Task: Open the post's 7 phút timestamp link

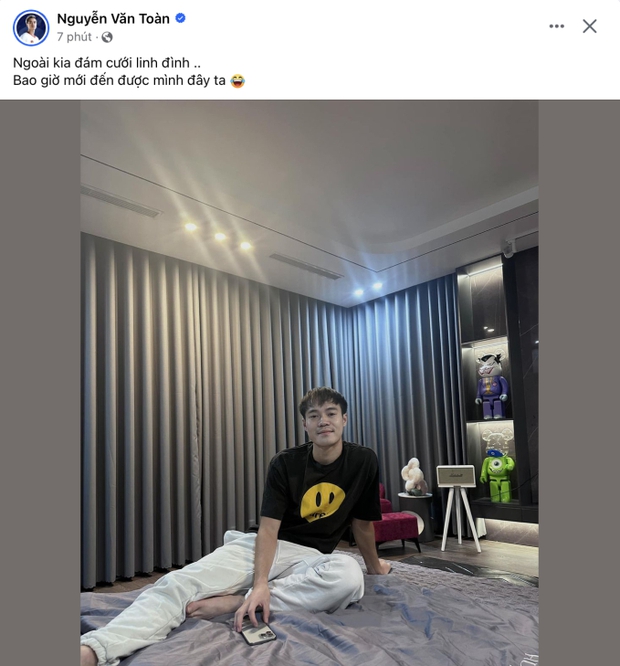Action: click(x=74, y=37)
